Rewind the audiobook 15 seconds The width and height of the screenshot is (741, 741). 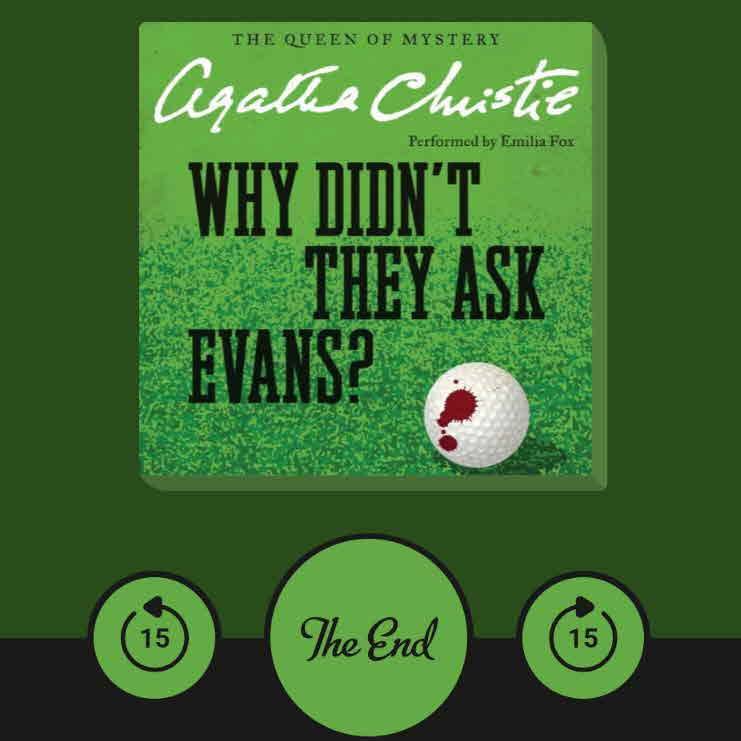click(x=154, y=636)
